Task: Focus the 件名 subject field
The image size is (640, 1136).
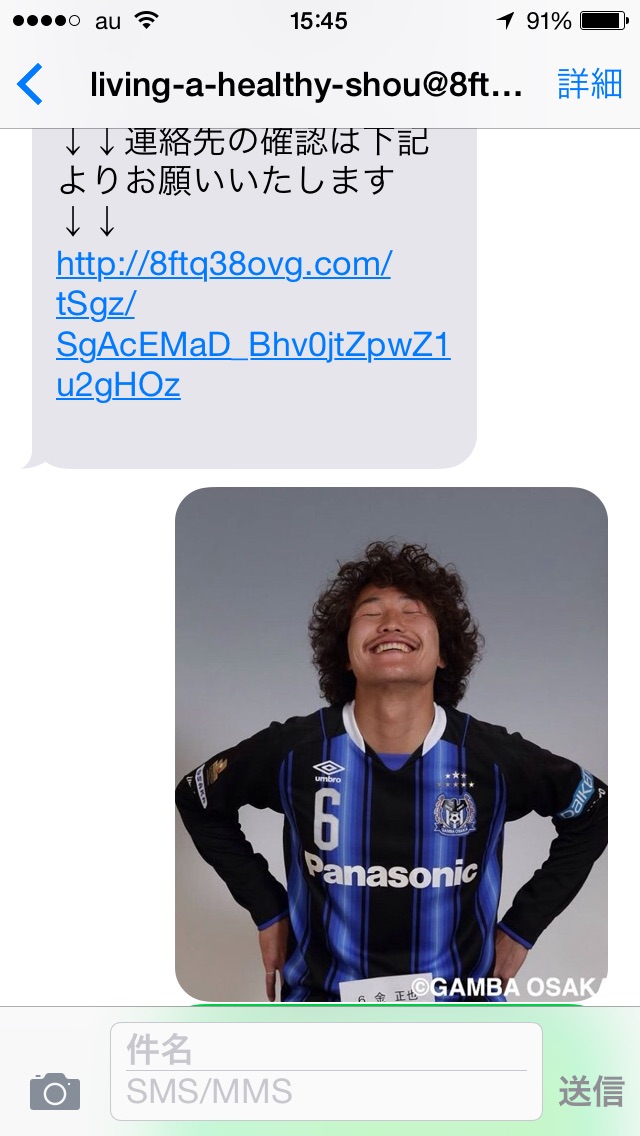Action: (x=326, y=1049)
